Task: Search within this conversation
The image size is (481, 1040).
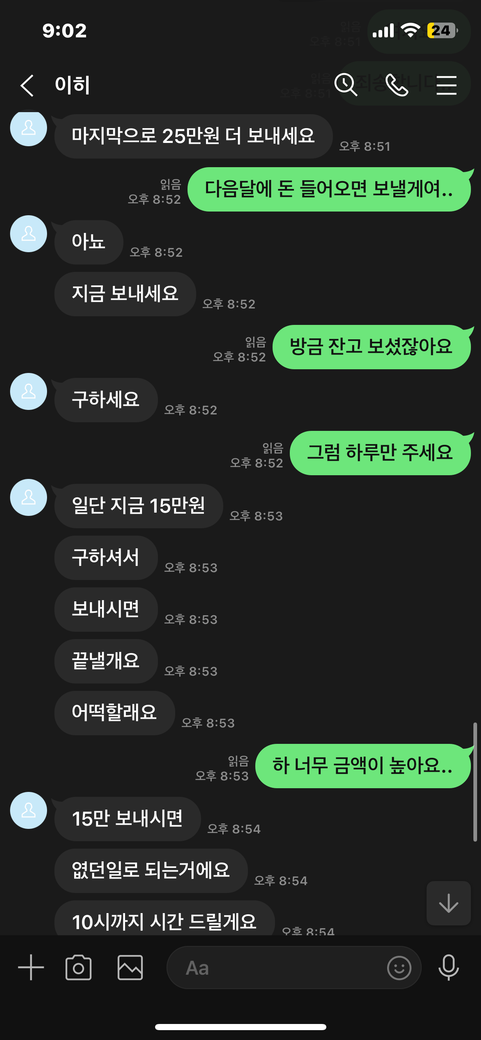Action: (346, 85)
